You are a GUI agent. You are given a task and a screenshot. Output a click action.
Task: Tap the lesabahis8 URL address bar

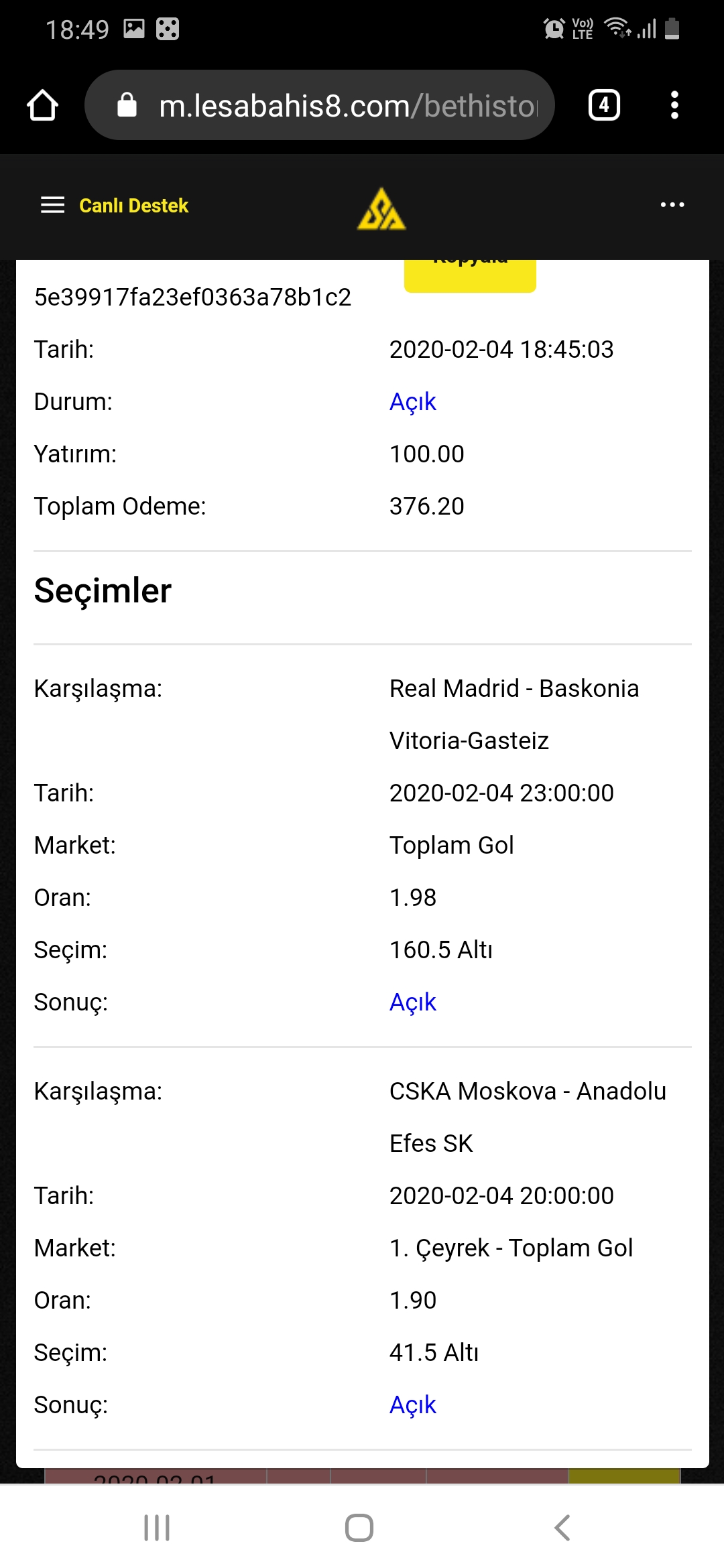tap(319, 105)
